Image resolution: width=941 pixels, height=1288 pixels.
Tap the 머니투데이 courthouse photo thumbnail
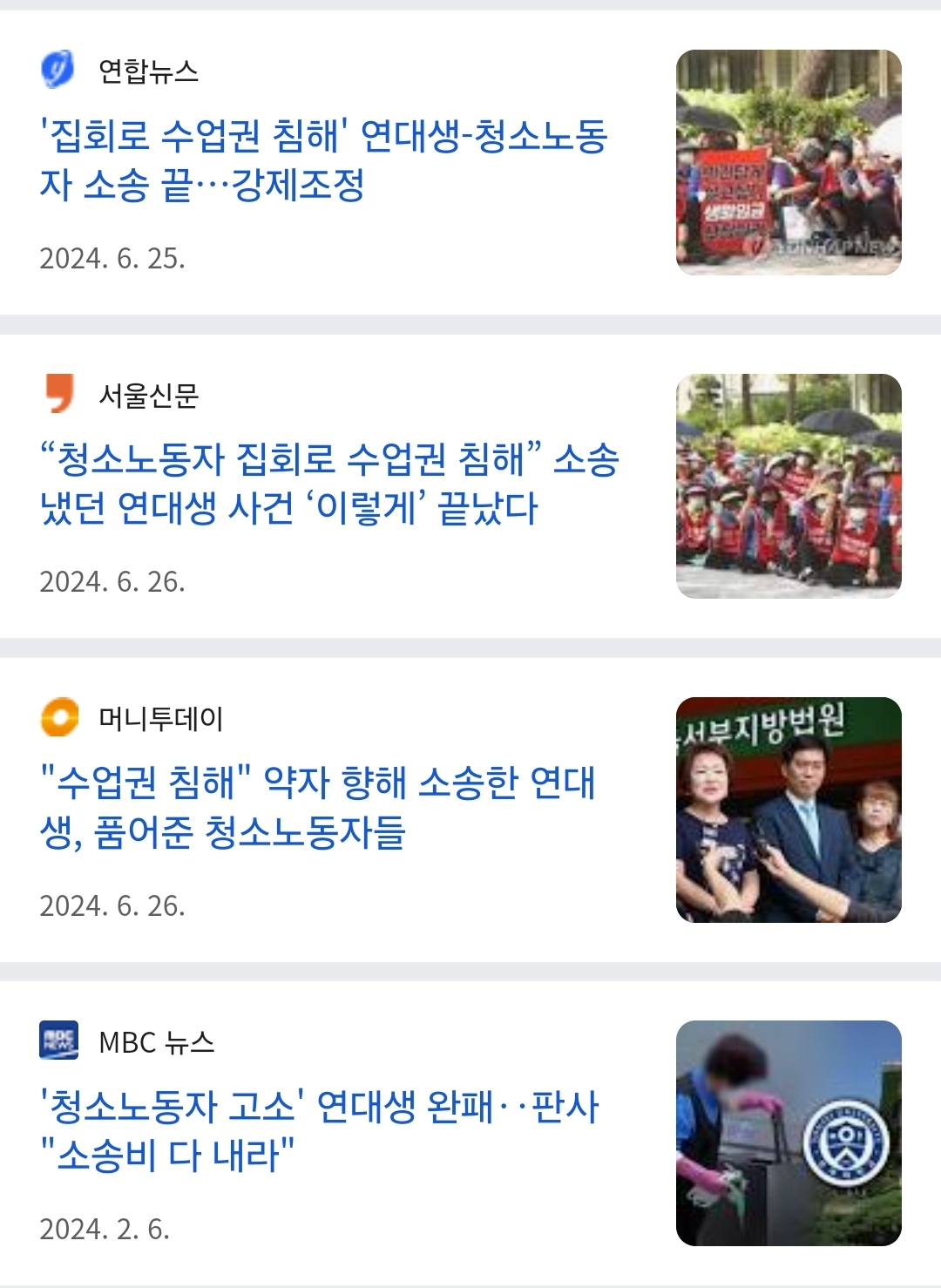point(789,810)
